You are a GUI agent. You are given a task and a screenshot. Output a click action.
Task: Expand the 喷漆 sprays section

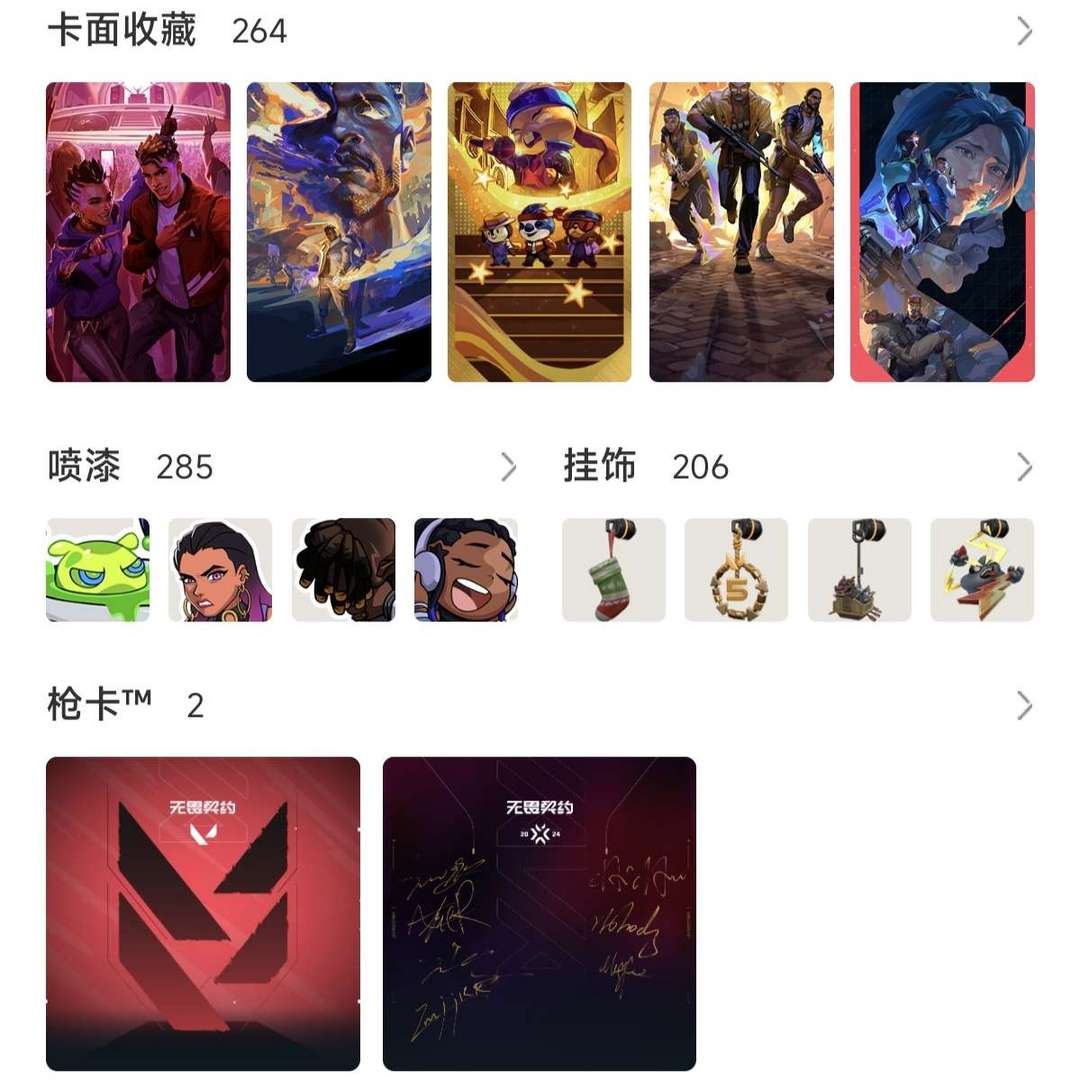pos(508,467)
